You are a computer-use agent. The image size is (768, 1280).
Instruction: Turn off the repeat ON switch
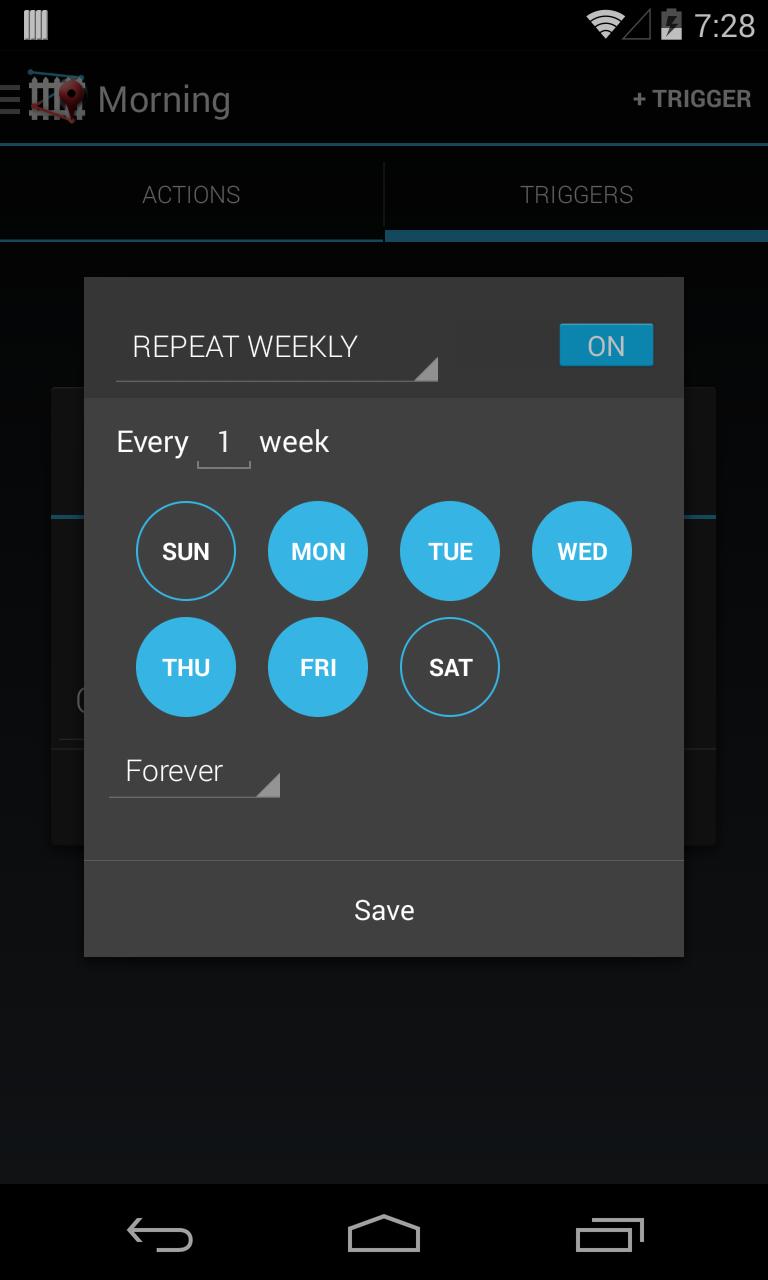pyautogui.click(x=606, y=346)
